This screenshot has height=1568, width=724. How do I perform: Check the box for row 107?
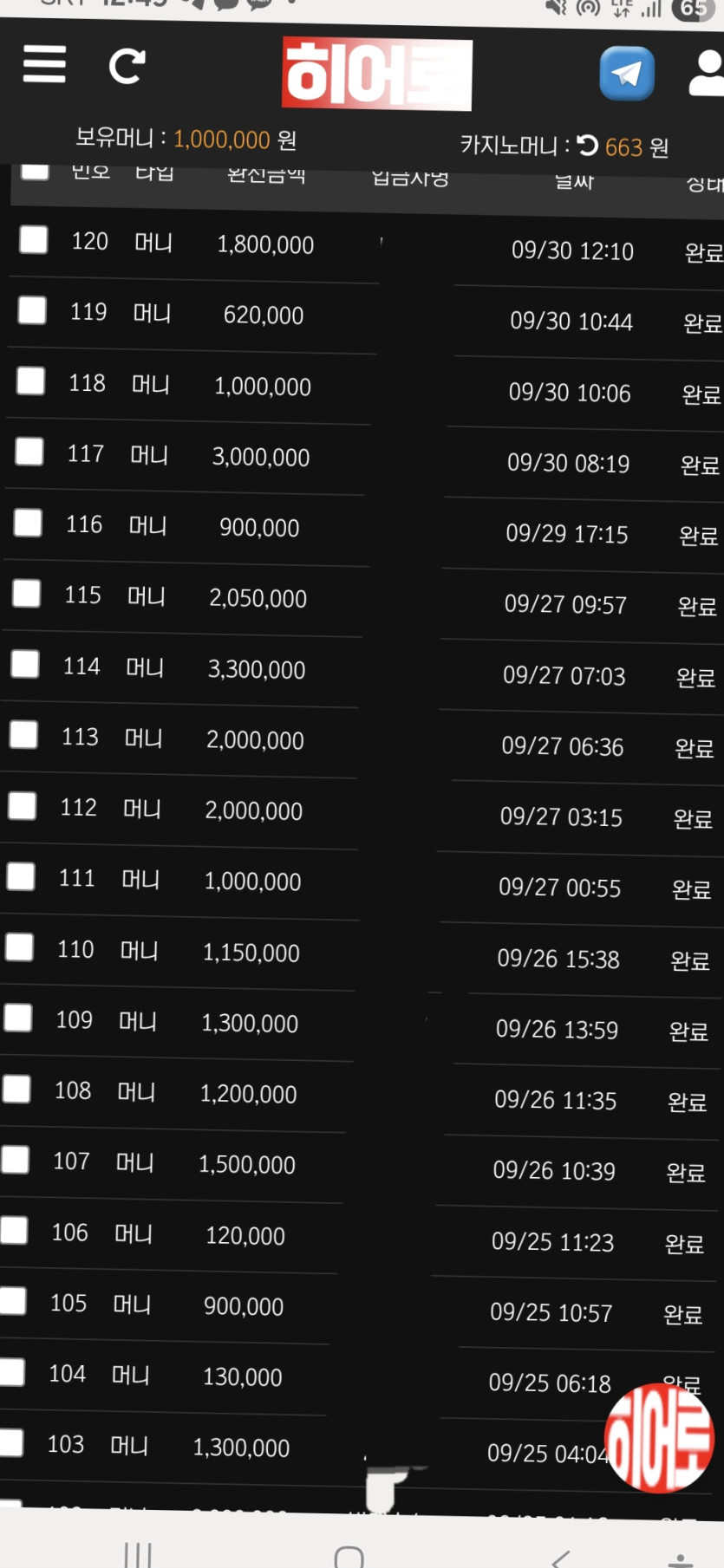15,1160
